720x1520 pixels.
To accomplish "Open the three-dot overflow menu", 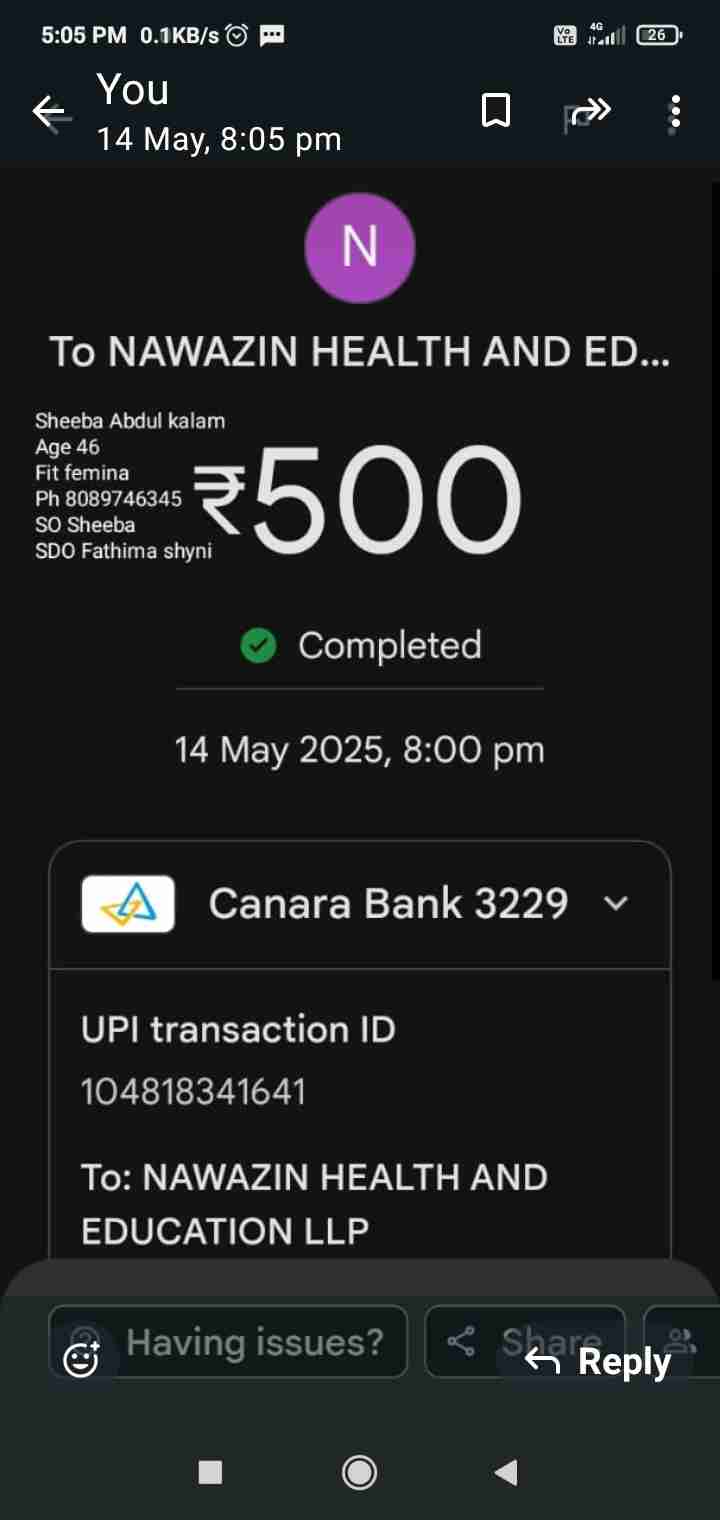I will click(x=676, y=112).
